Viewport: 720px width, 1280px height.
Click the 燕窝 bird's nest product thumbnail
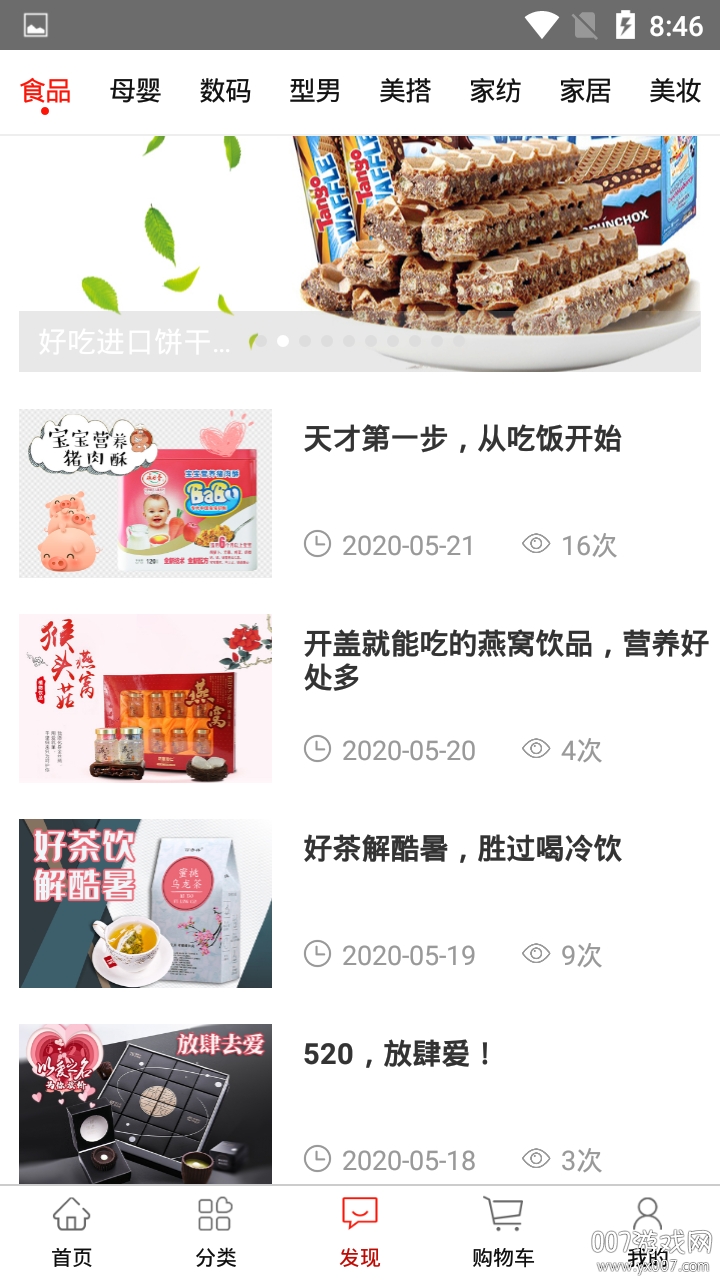click(x=145, y=697)
